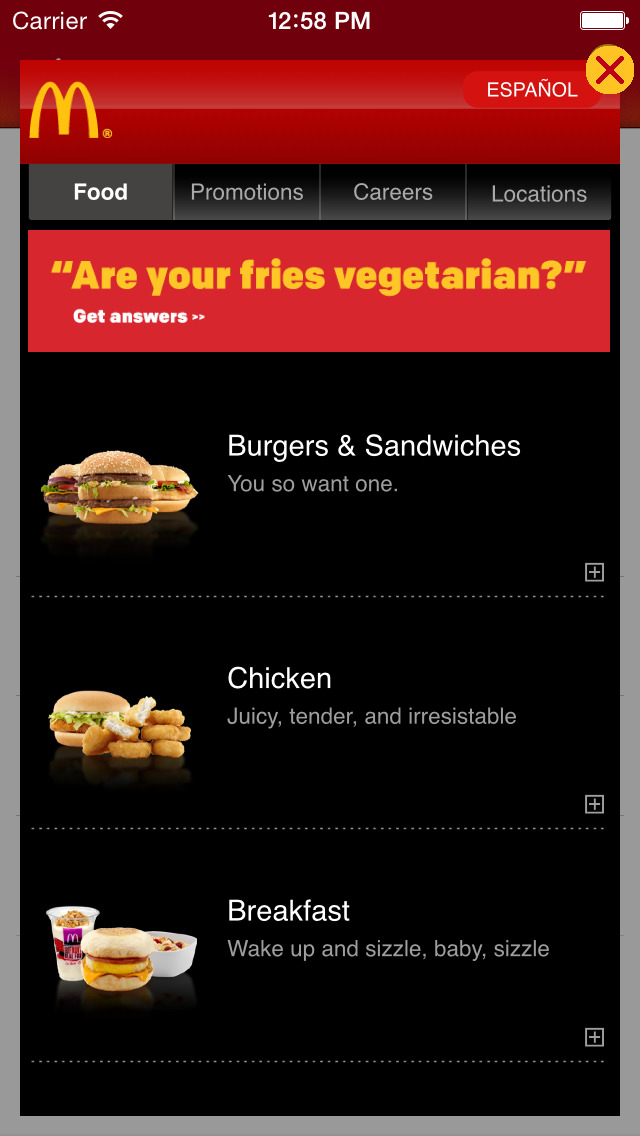Close the McDonald's popup window
Image resolution: width=640 pixels, height=1136 pixels.
click(609, 70)
